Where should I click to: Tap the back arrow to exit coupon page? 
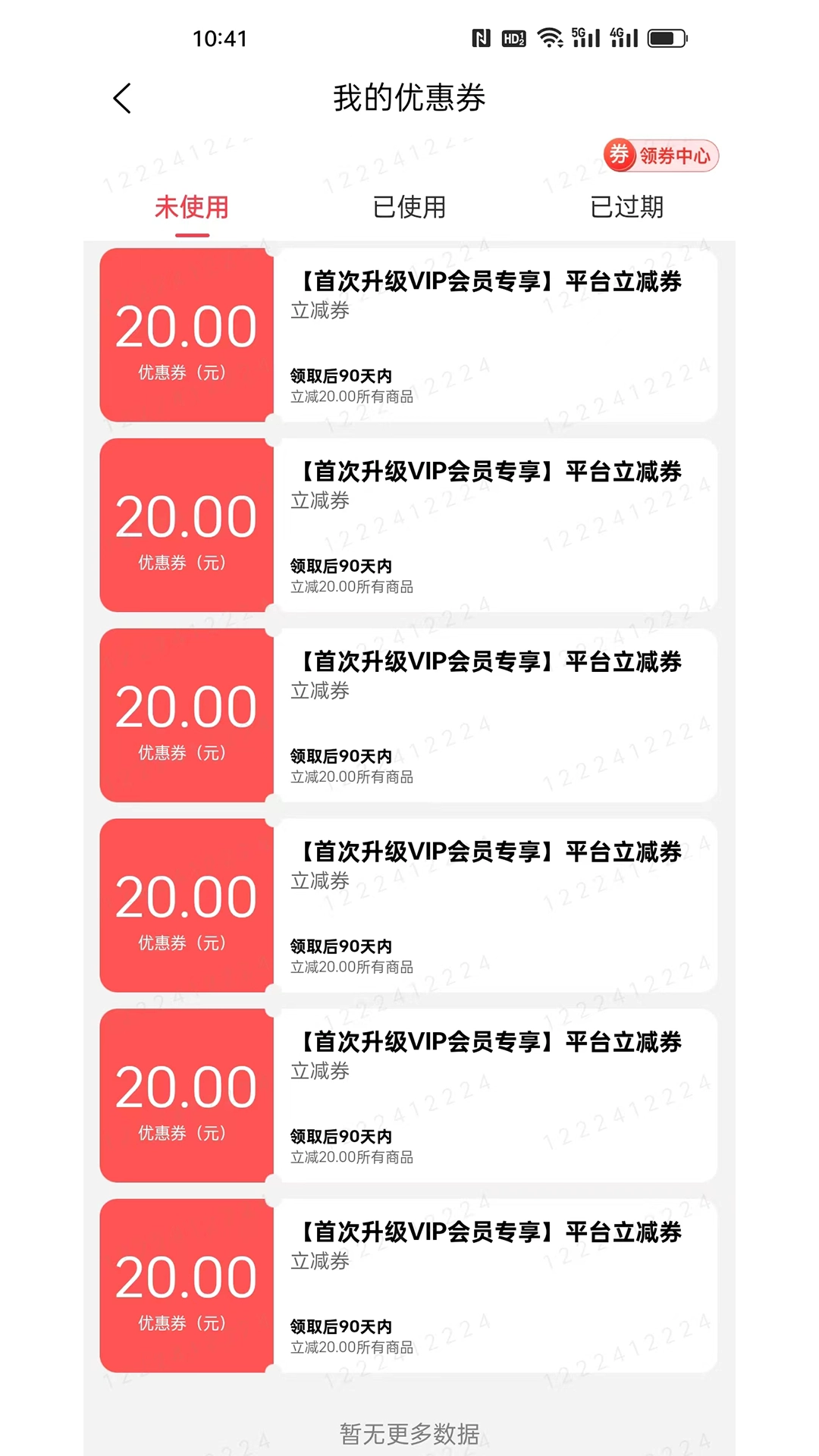point(121,99)
